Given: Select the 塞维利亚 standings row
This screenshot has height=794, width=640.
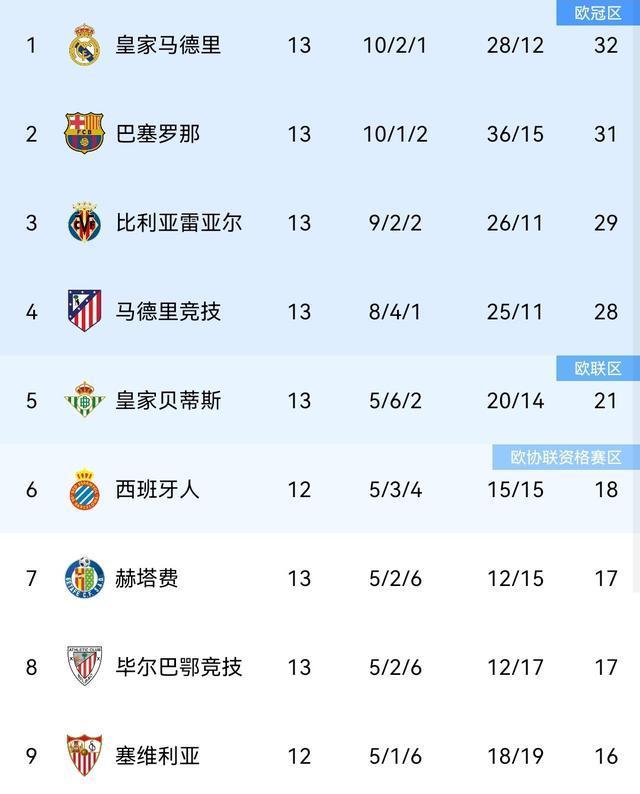Looking at the screenshot, I should point(158,756).
